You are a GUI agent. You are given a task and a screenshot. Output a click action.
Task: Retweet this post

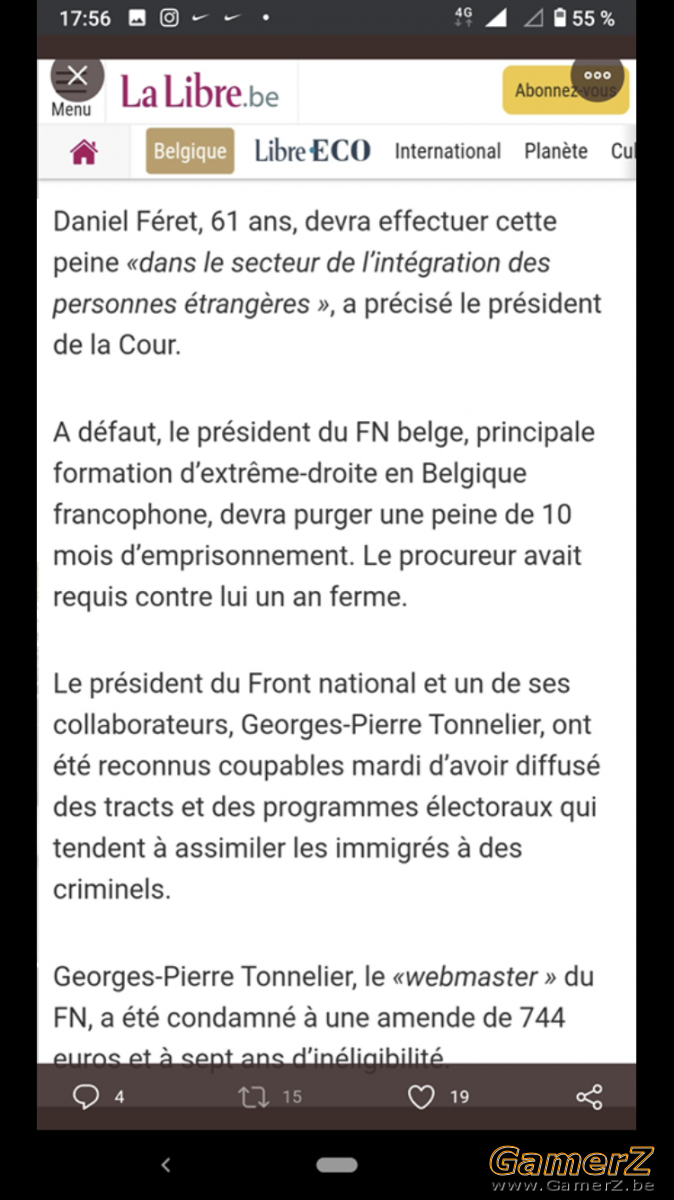253,1097
